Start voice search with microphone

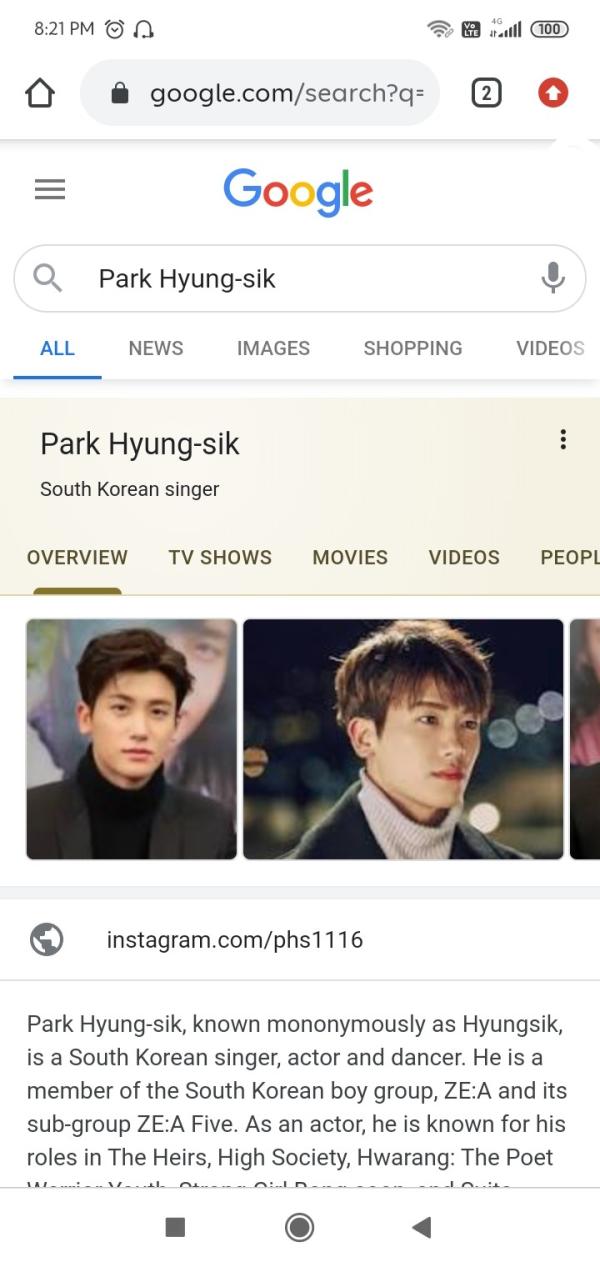tap(552, 278)
